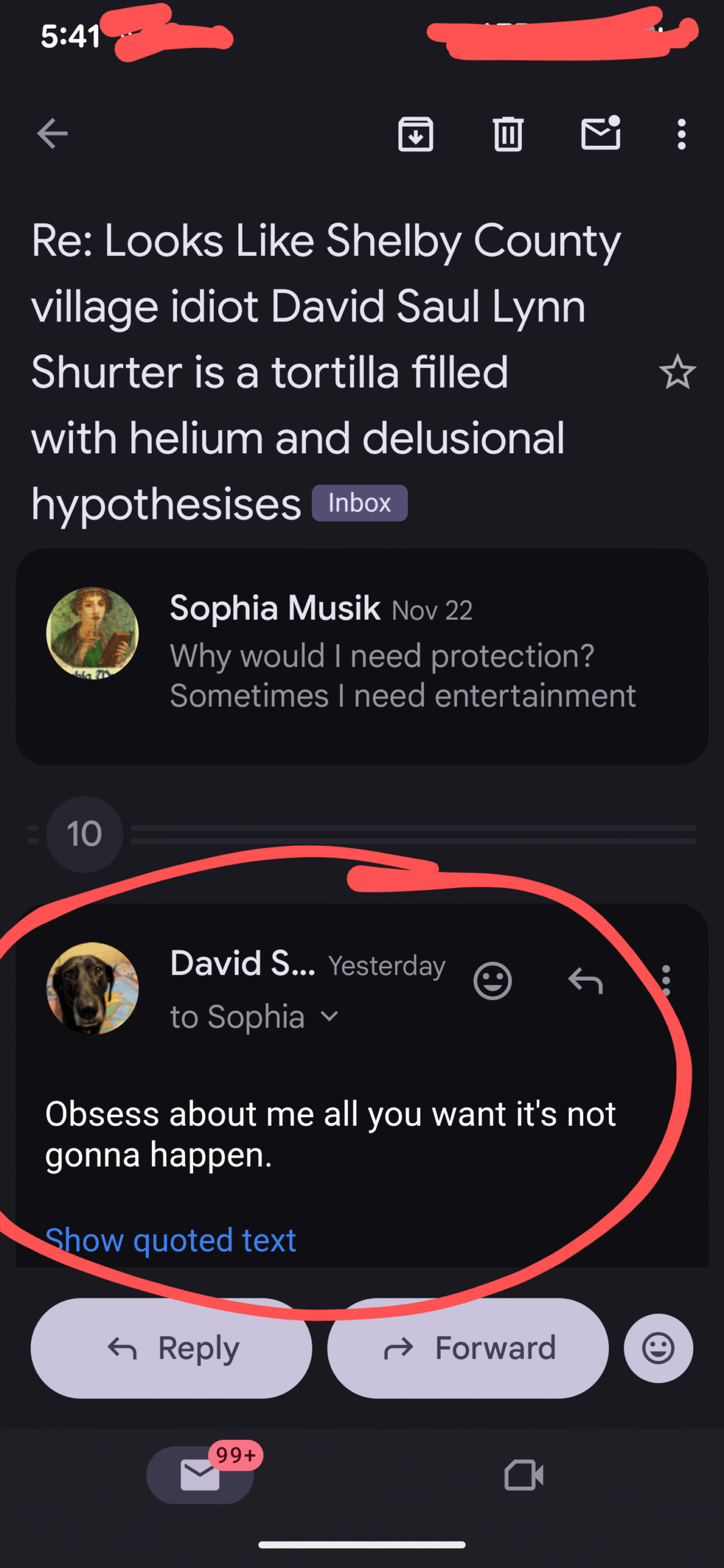Open David S.'s profile picture
Screen dimensions: 724x1568
pyautogui.click(x=92, y=988)
